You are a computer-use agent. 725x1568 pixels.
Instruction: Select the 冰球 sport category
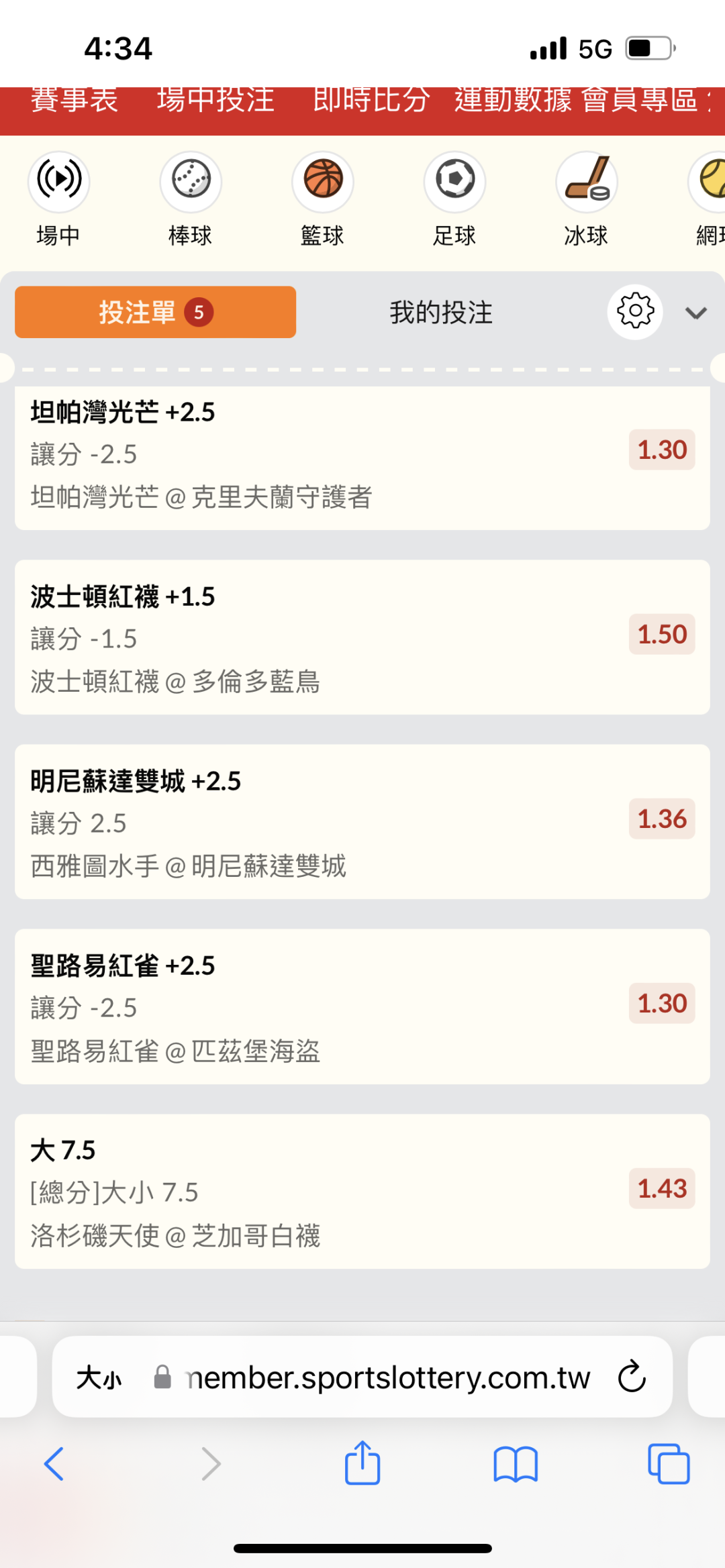[x=586, y=198]
